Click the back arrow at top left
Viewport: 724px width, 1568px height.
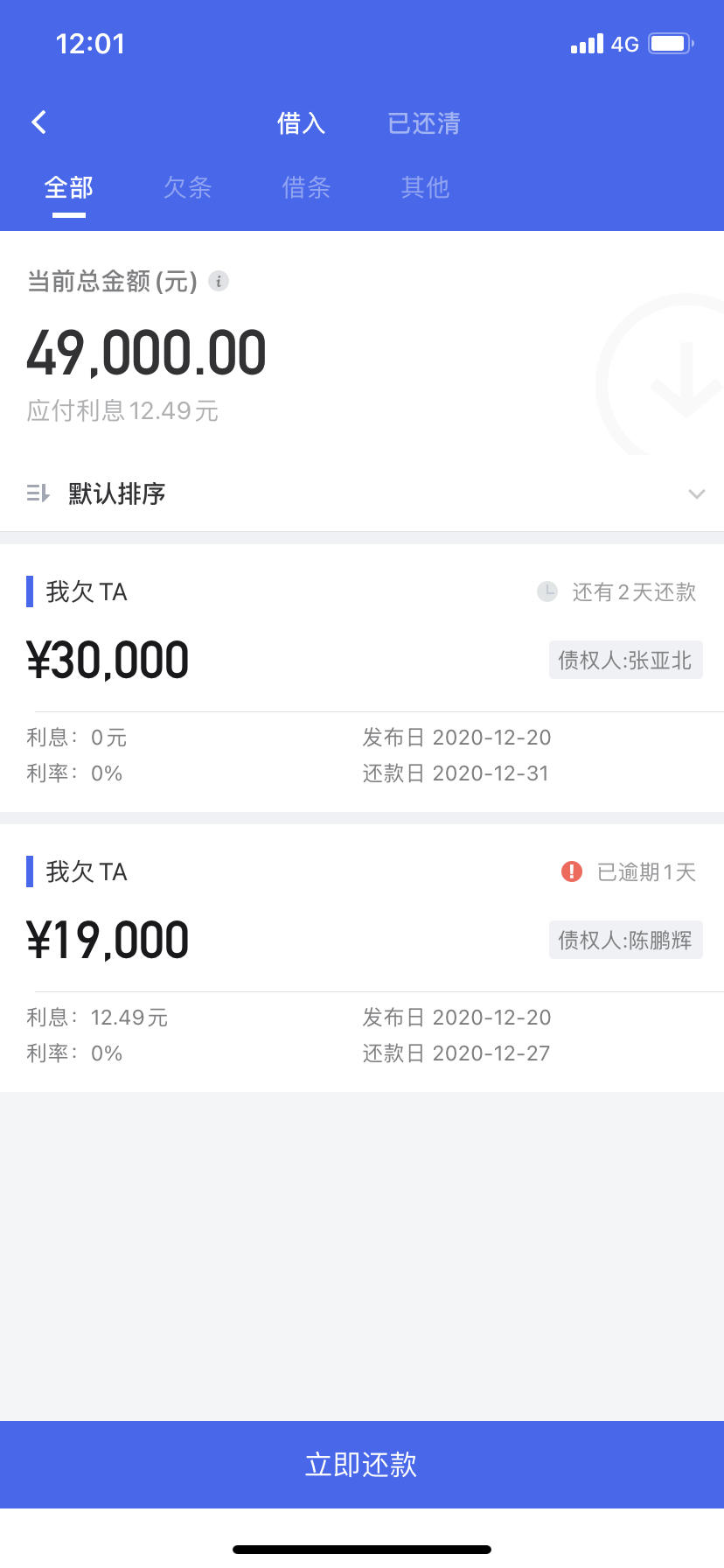coord(38,122)
